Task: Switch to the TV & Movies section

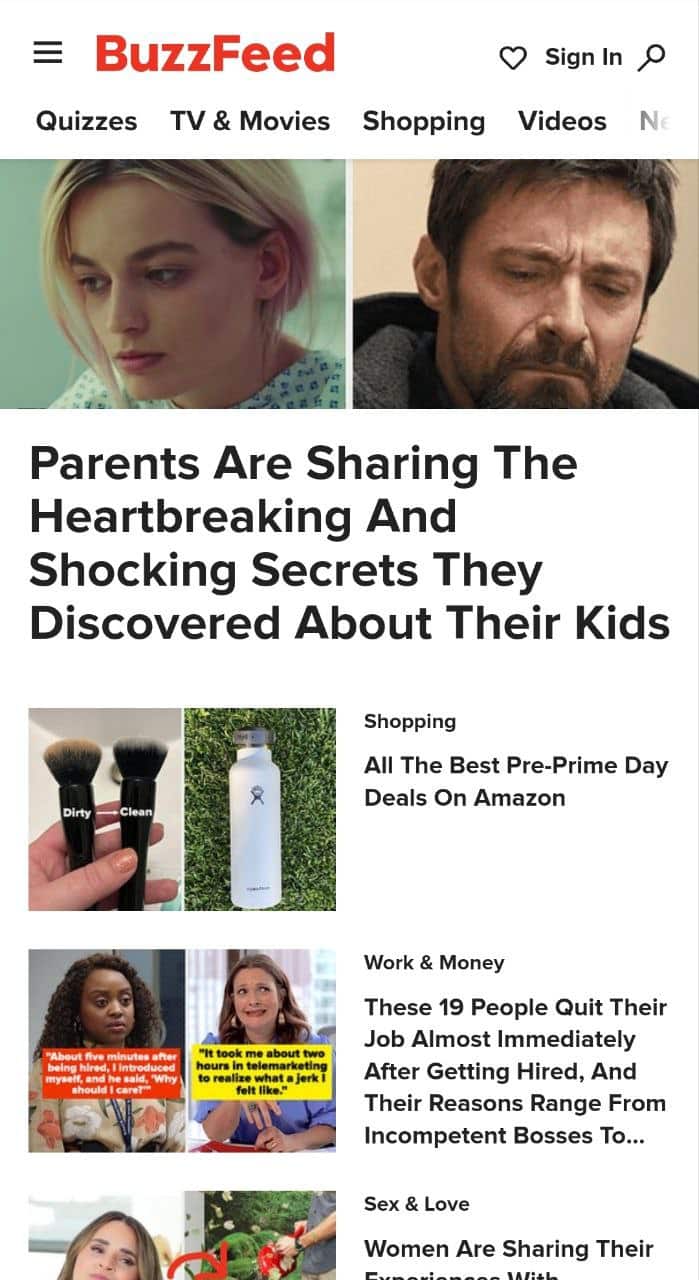Action: coord(250,121)
